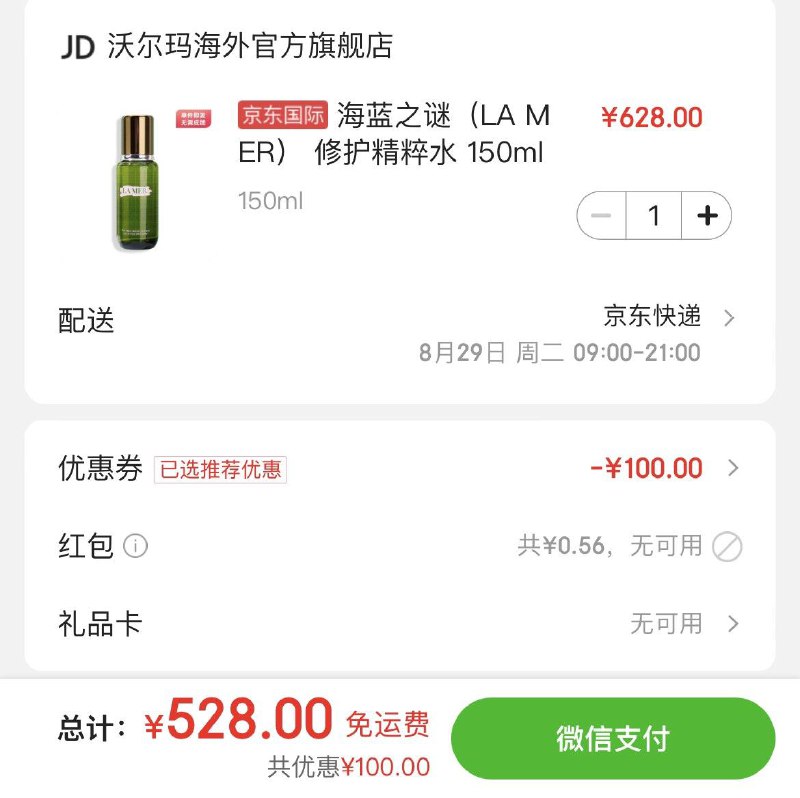The height and width of the screenshot is (798, 800).
Task: Pay with the 微信支付 button
Action: point(612,739)
